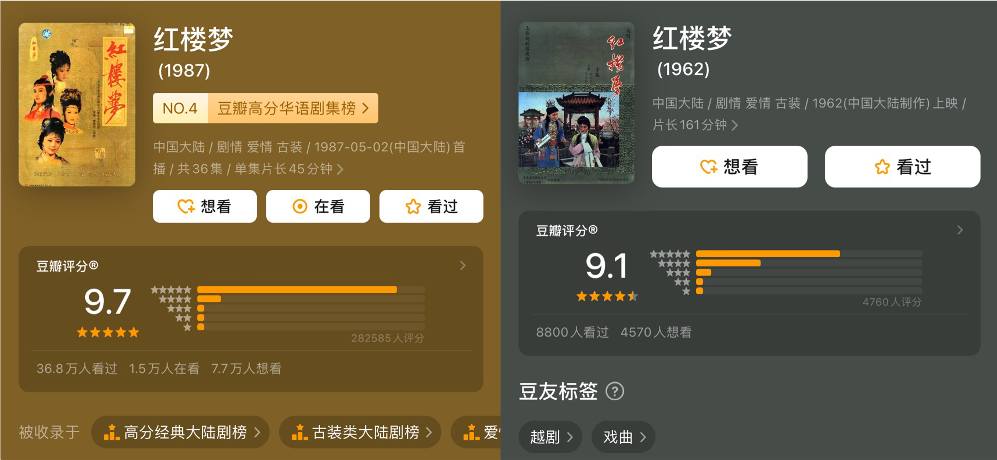The image size is (997, 460).
Task: Open the 高分经典大陆剧榜 list
Action: pyautogui.click(x=181, y=432)
